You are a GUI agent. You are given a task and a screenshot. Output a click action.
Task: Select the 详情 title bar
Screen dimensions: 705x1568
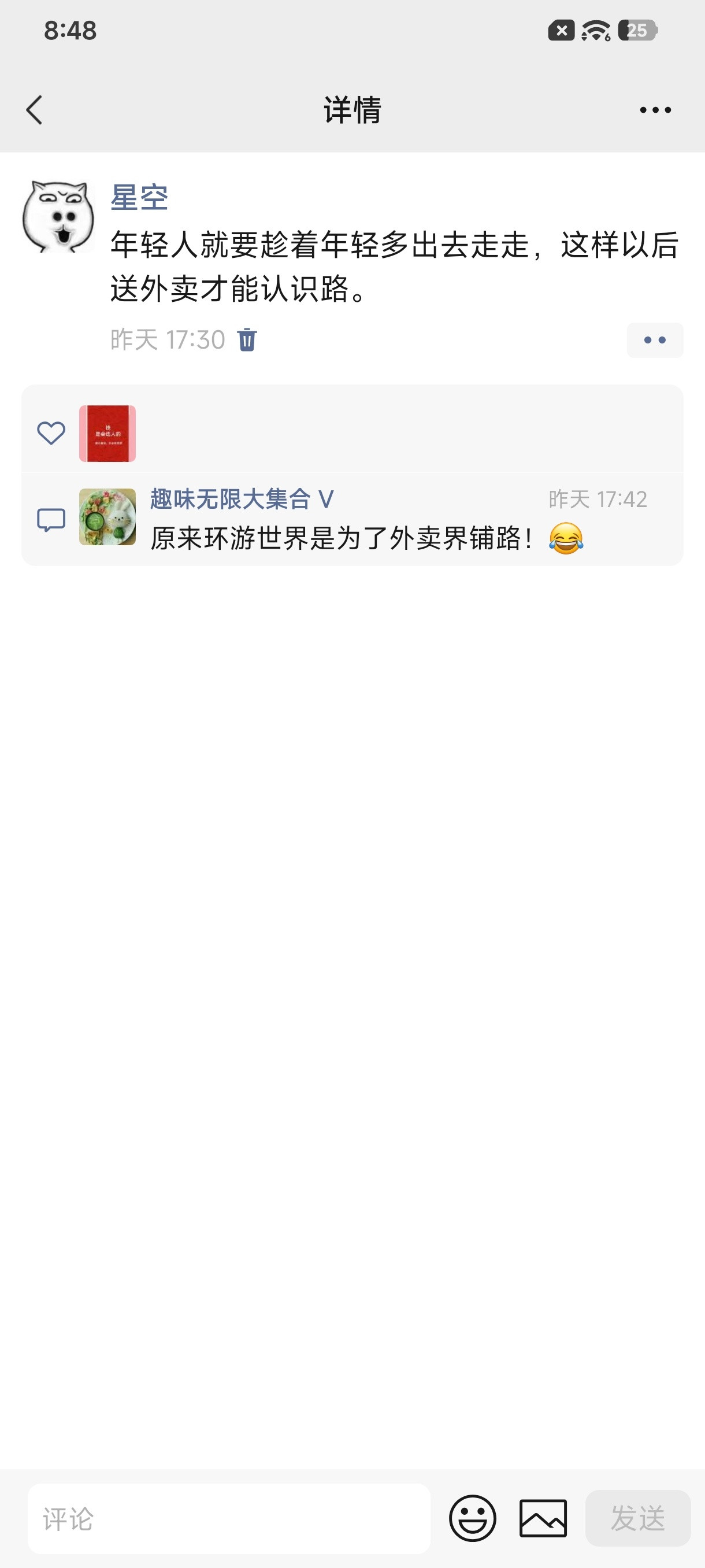tap(352, 110)
